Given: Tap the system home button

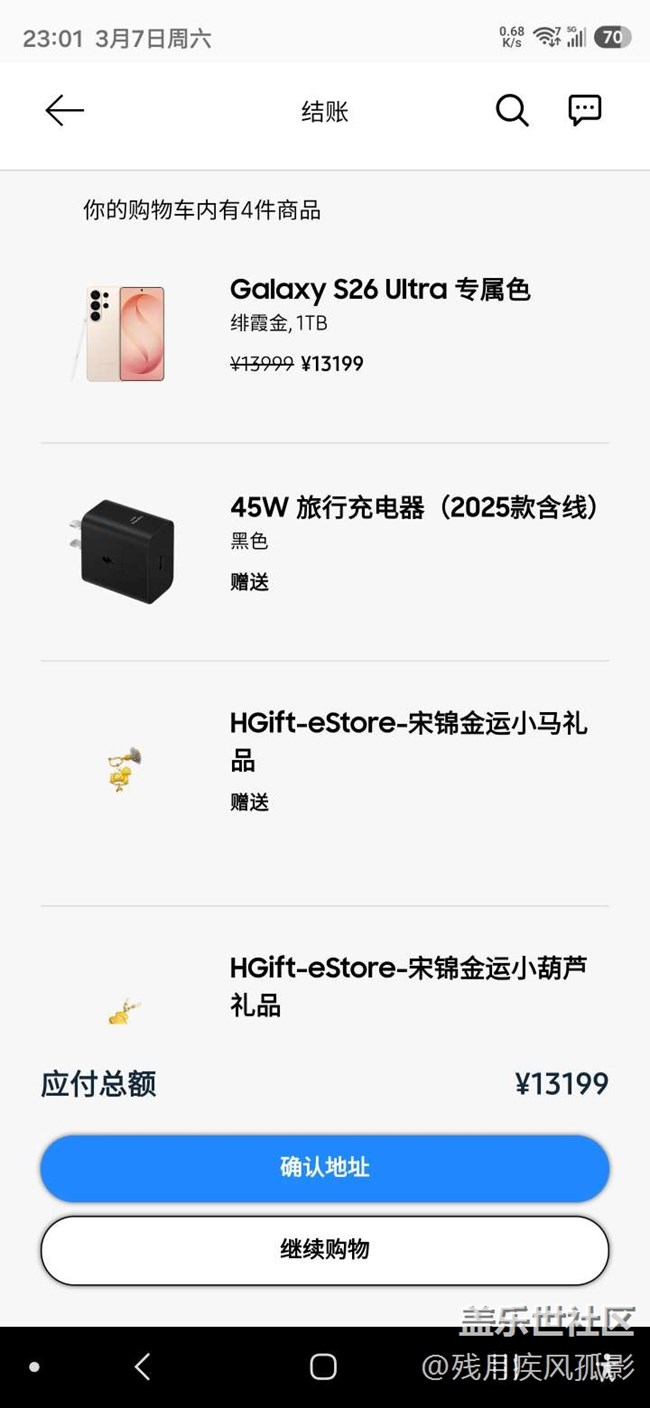Looking at the screenshot, I should [323, 1367].
